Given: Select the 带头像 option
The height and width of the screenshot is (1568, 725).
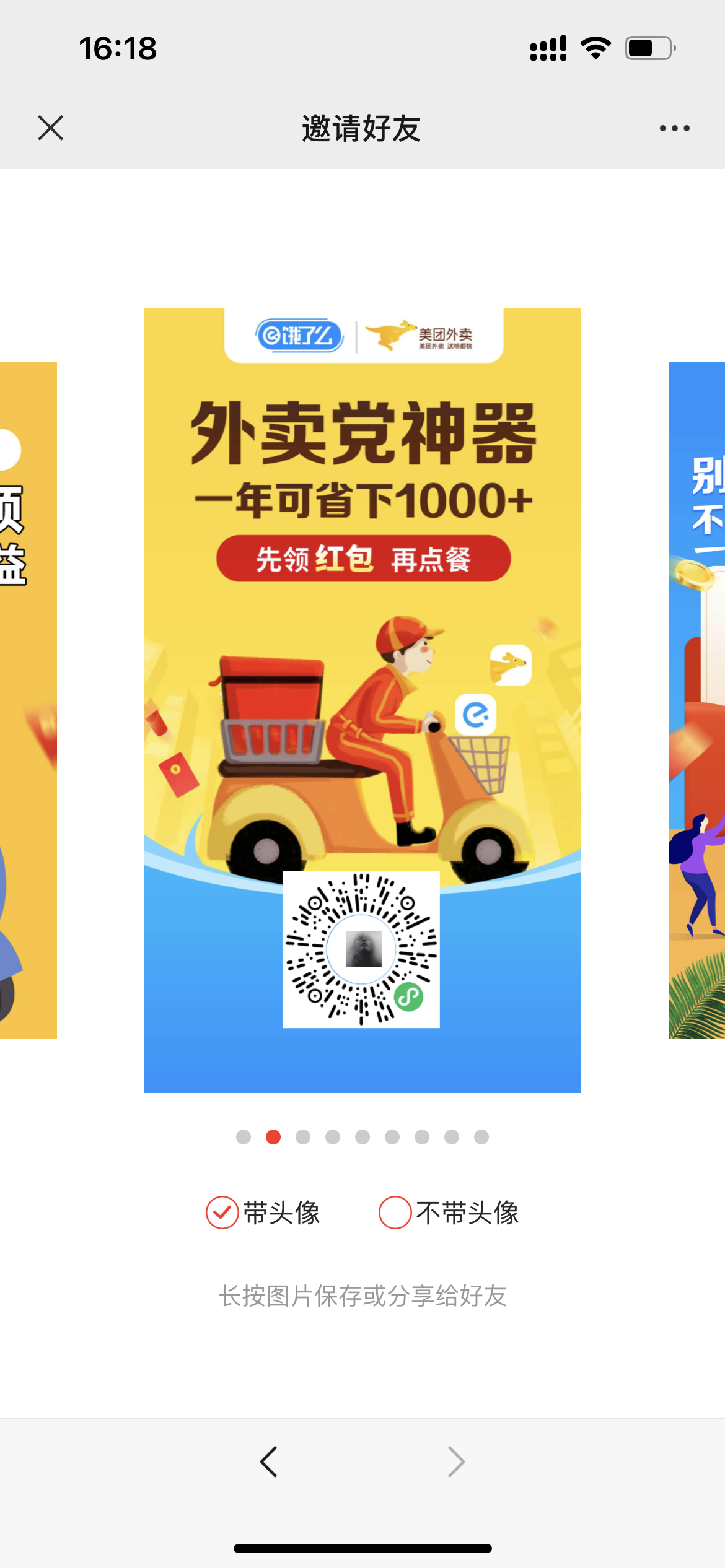Looking at the screenshot, I should 222,1212.
